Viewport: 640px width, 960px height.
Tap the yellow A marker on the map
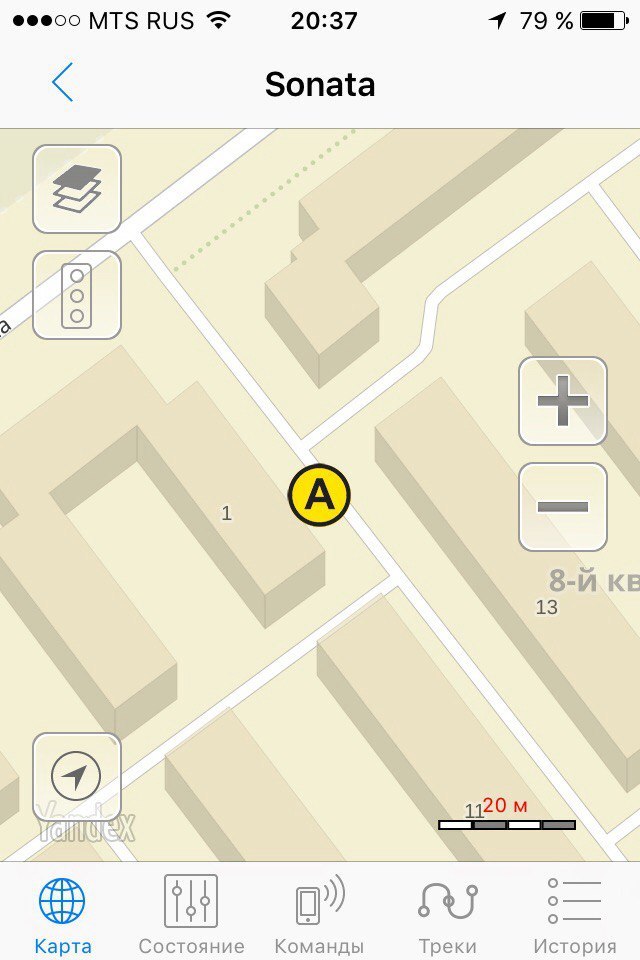[x=319, y=495]
